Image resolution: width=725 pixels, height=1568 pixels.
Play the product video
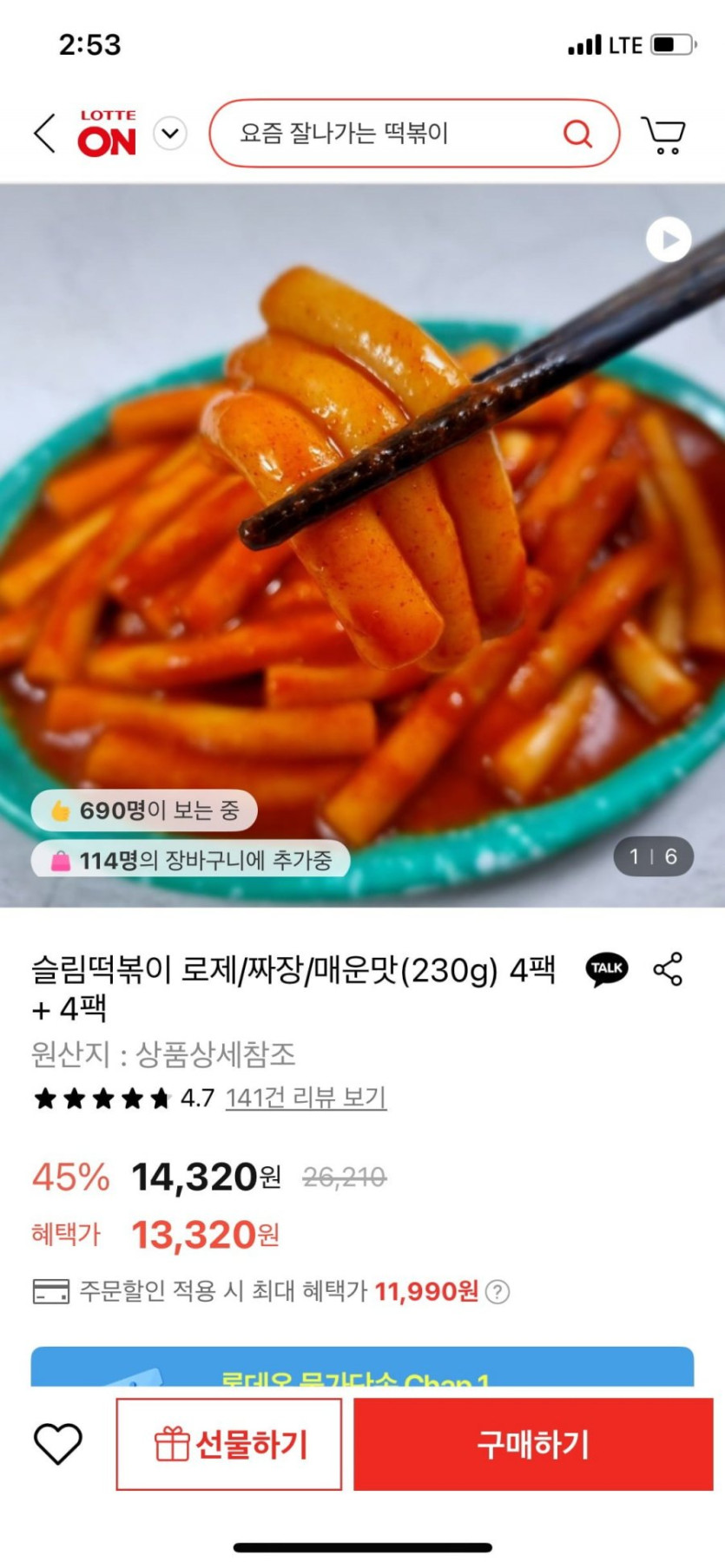click(669, 239)
